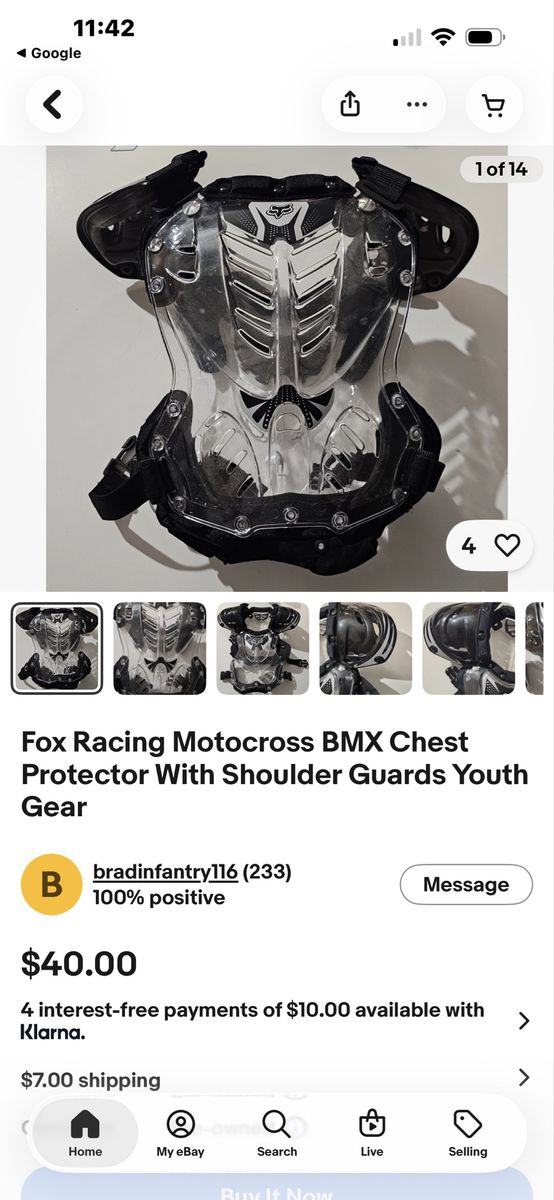Return to Google via the status bar link
This screenshot has height=1200, width=554.
tap(49, 53)
